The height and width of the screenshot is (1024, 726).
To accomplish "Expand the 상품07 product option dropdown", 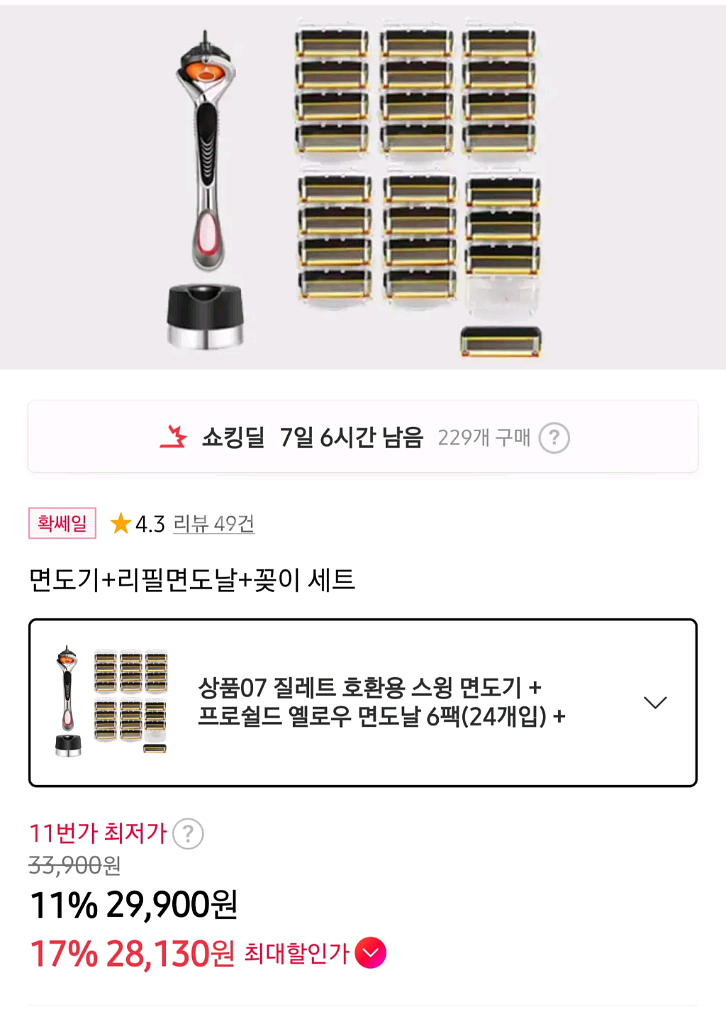I will [655, 702].
